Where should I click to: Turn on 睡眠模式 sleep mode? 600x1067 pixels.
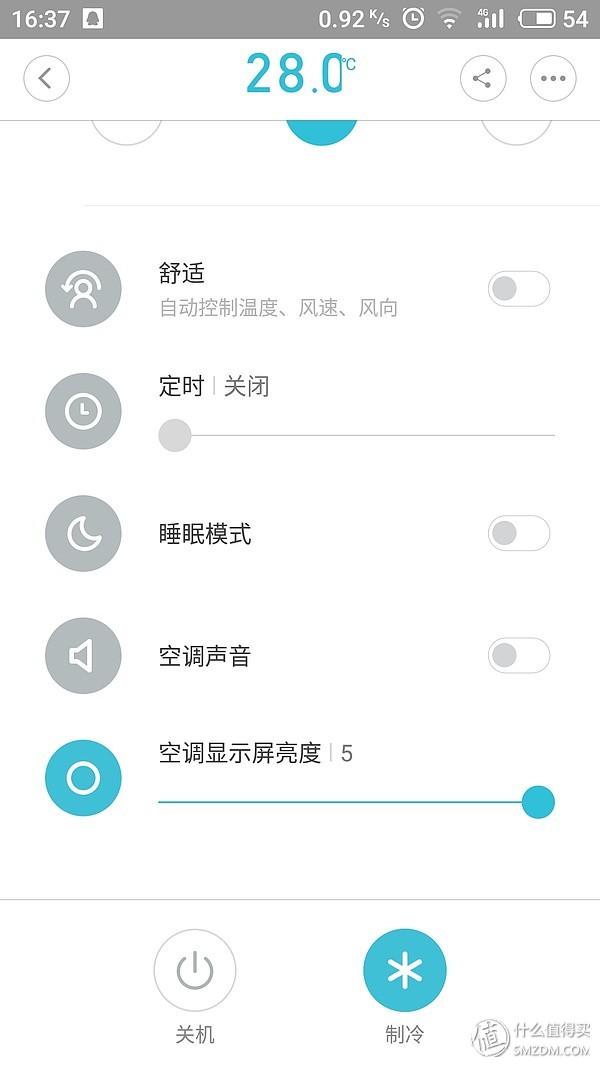click(518, 533)
